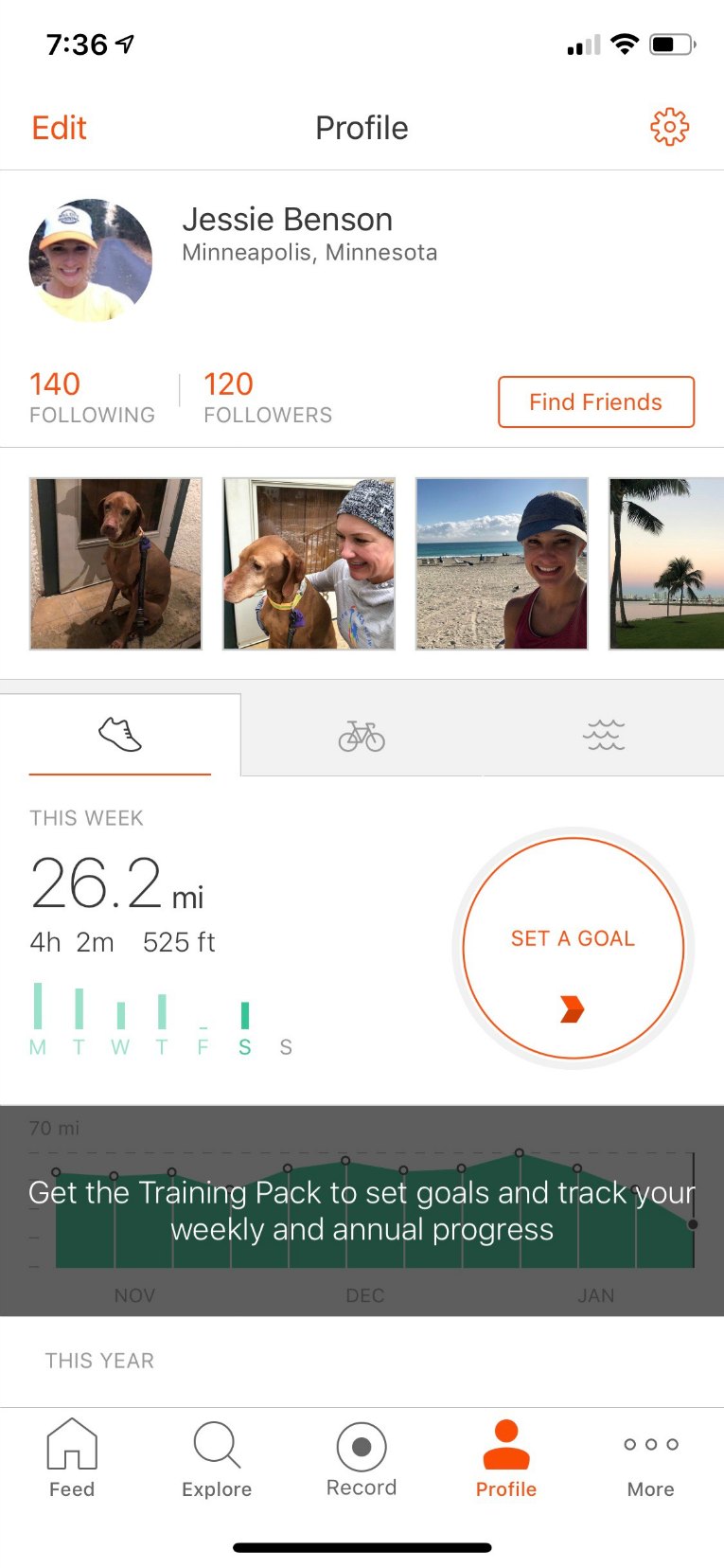Go to the Feed tab
This screenshot has height=1568, width=724.
coord(72,1458)
